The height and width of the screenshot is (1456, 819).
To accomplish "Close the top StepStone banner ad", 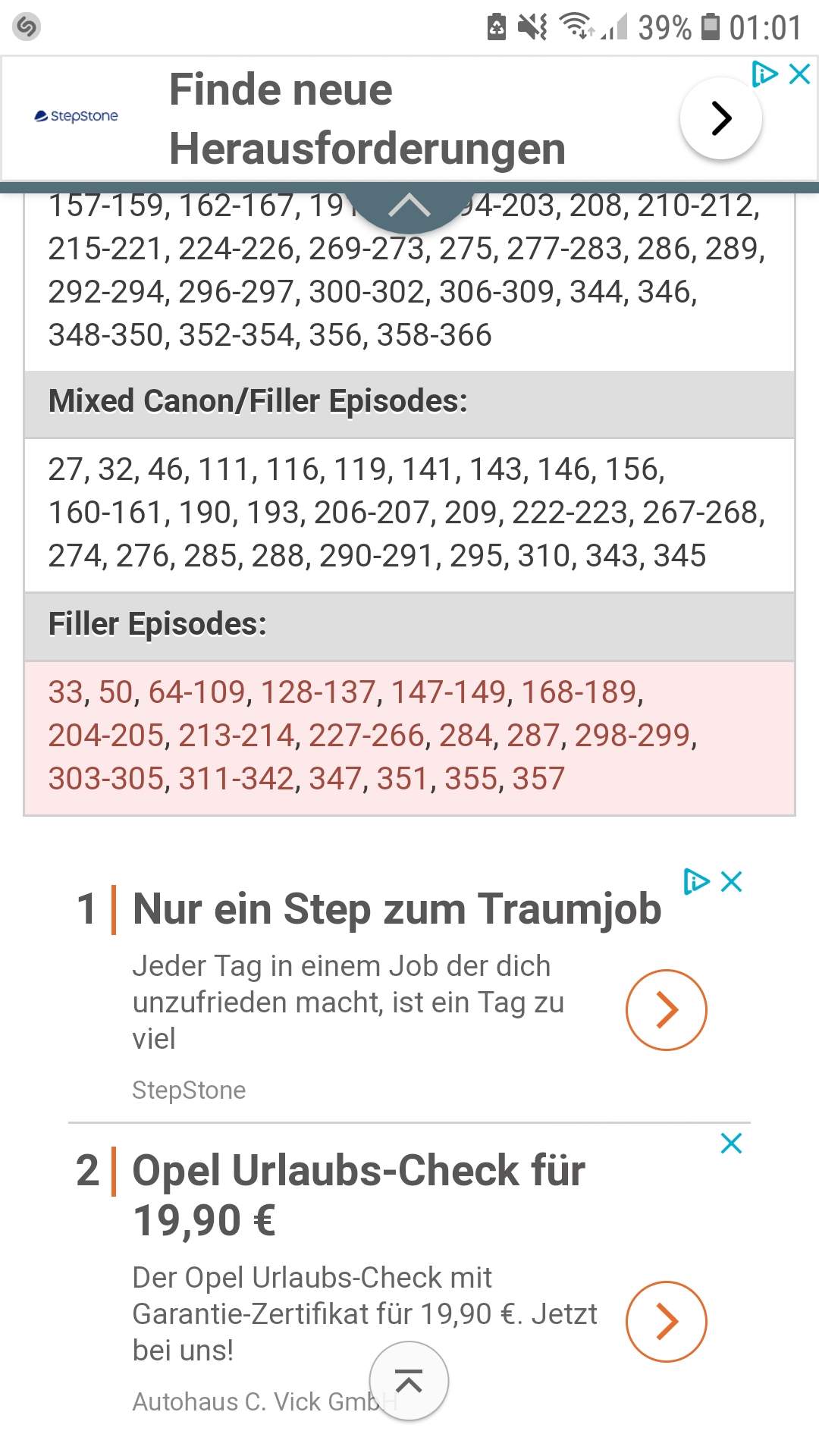I will pos(800,74).
